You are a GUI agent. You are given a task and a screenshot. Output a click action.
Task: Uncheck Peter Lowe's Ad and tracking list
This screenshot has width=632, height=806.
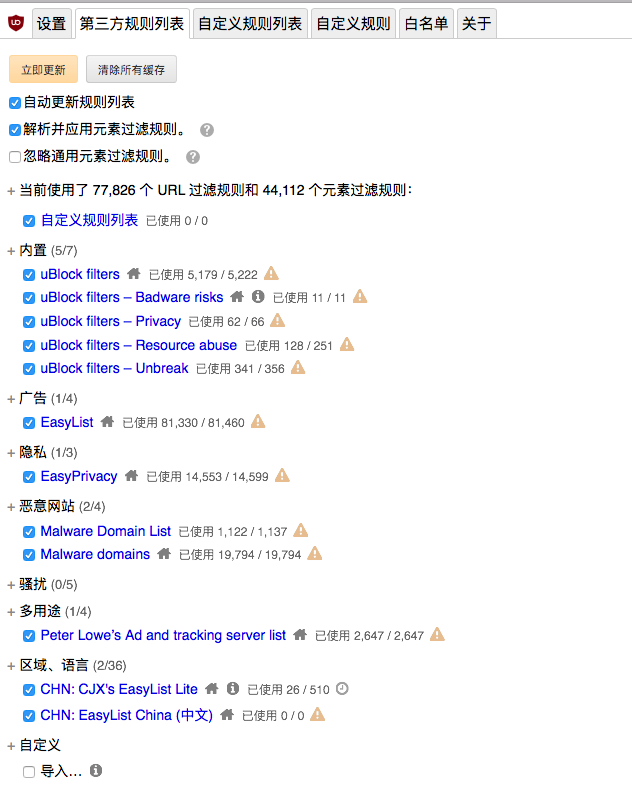[29, 636]
